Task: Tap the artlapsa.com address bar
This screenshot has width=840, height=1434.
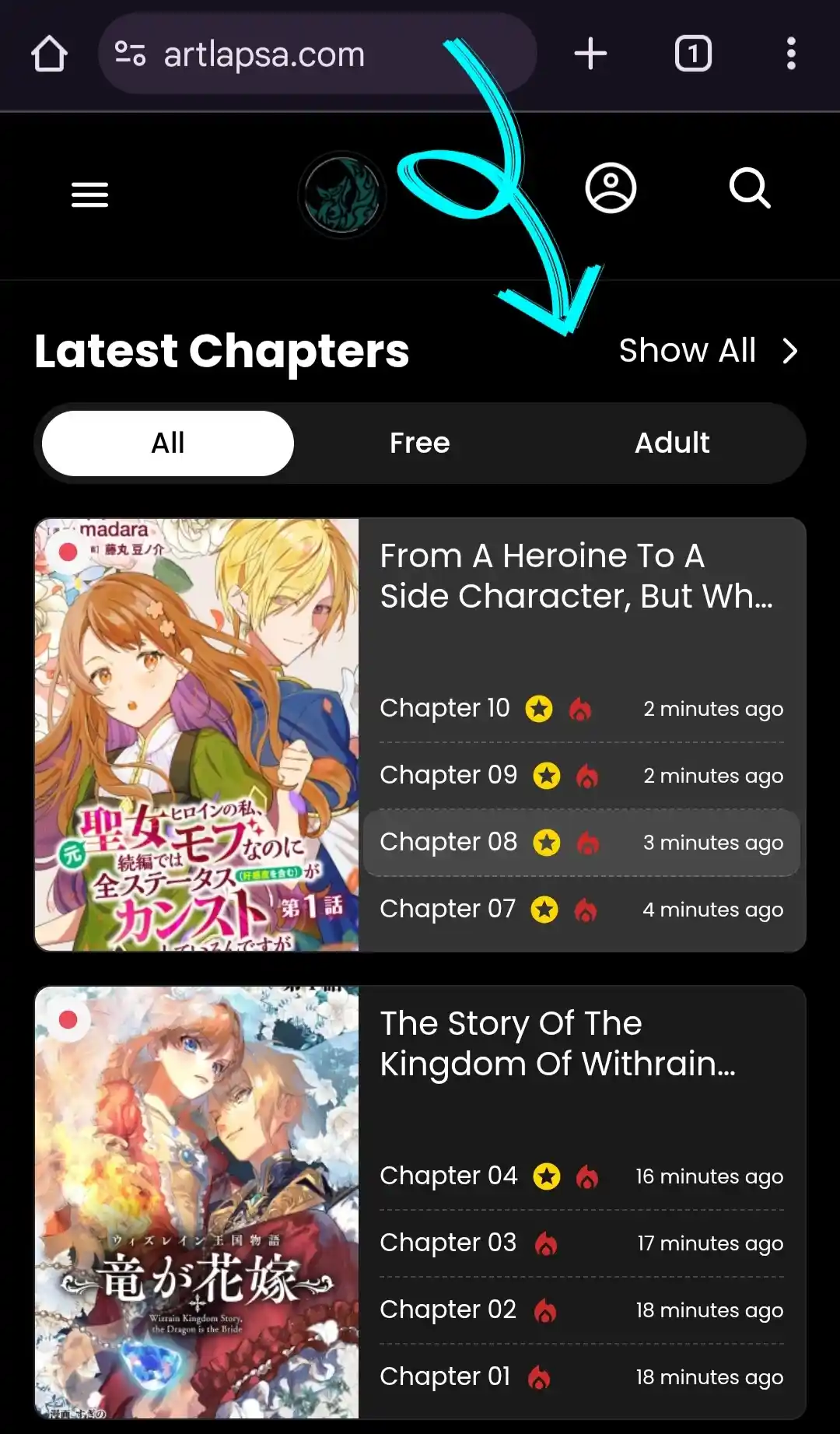Action: click(x=317, y=54)
